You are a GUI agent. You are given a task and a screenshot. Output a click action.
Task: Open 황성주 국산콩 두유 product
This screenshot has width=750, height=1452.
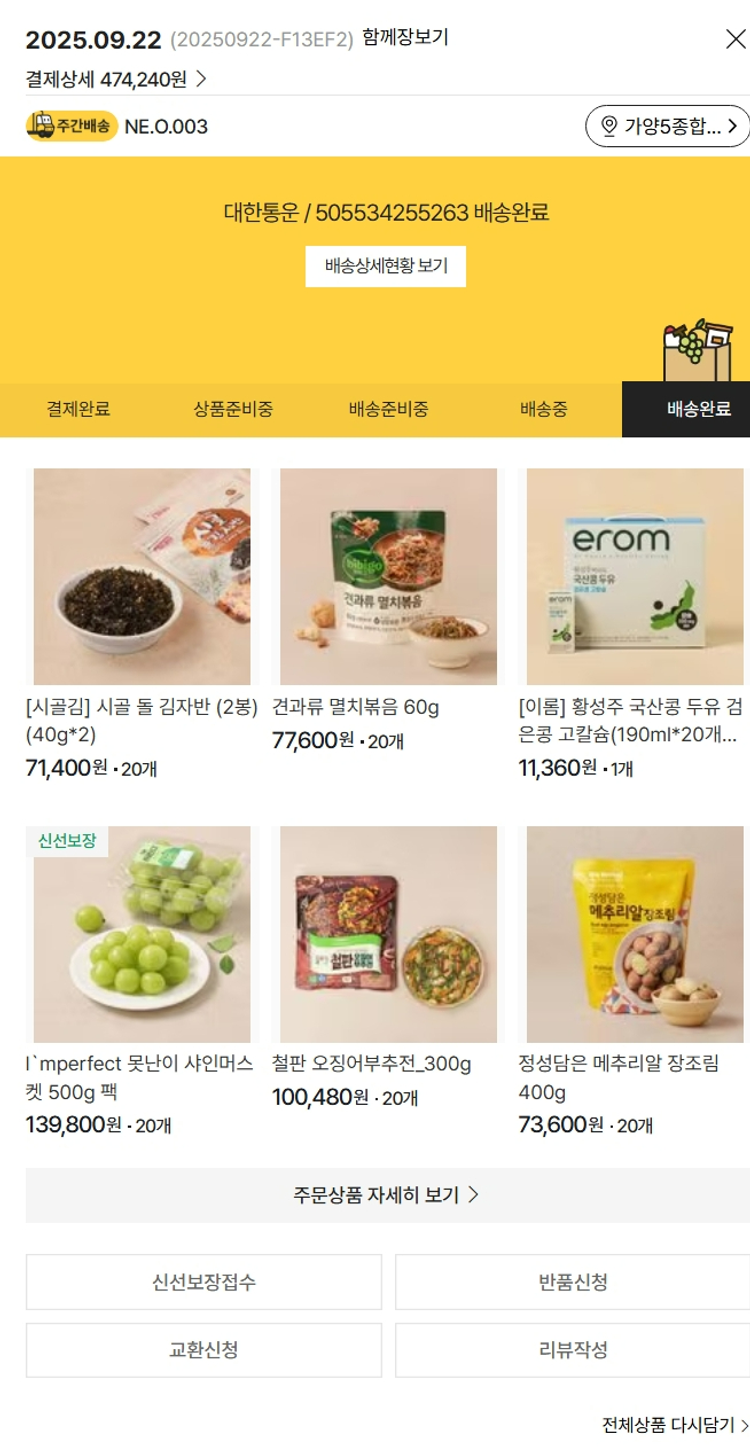(634, 577)
